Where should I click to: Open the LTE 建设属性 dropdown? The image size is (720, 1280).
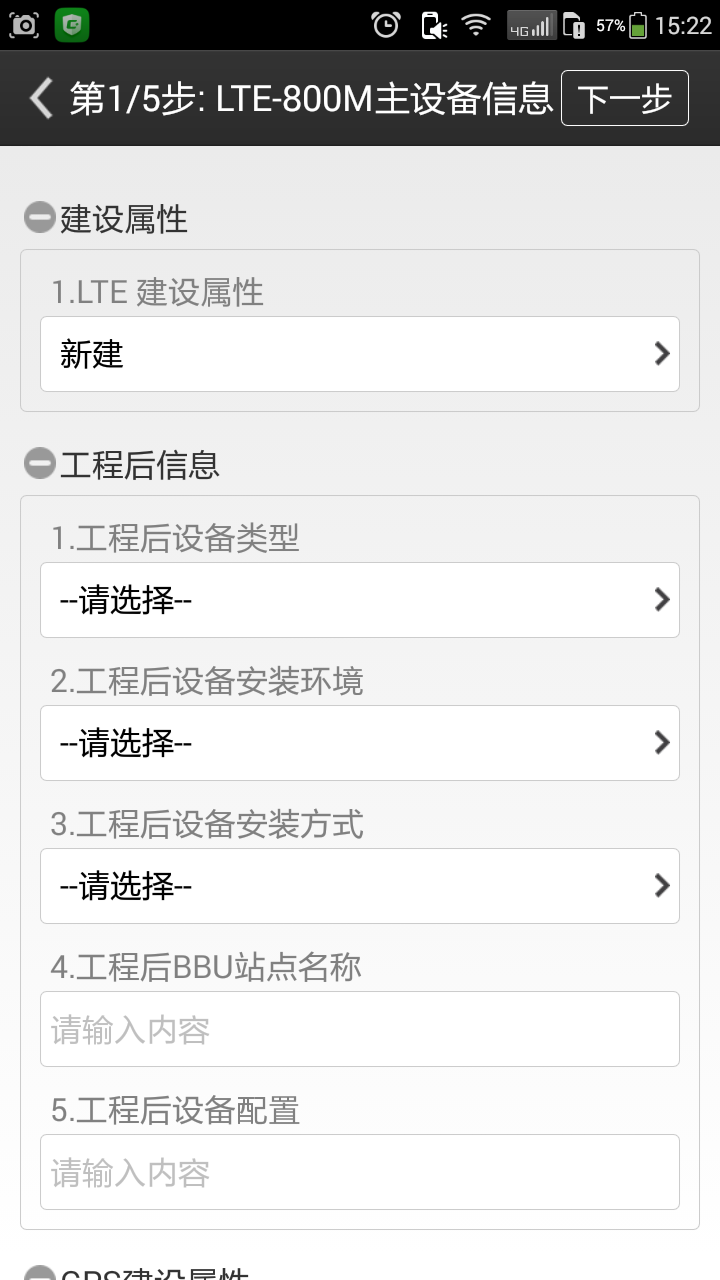360,354
